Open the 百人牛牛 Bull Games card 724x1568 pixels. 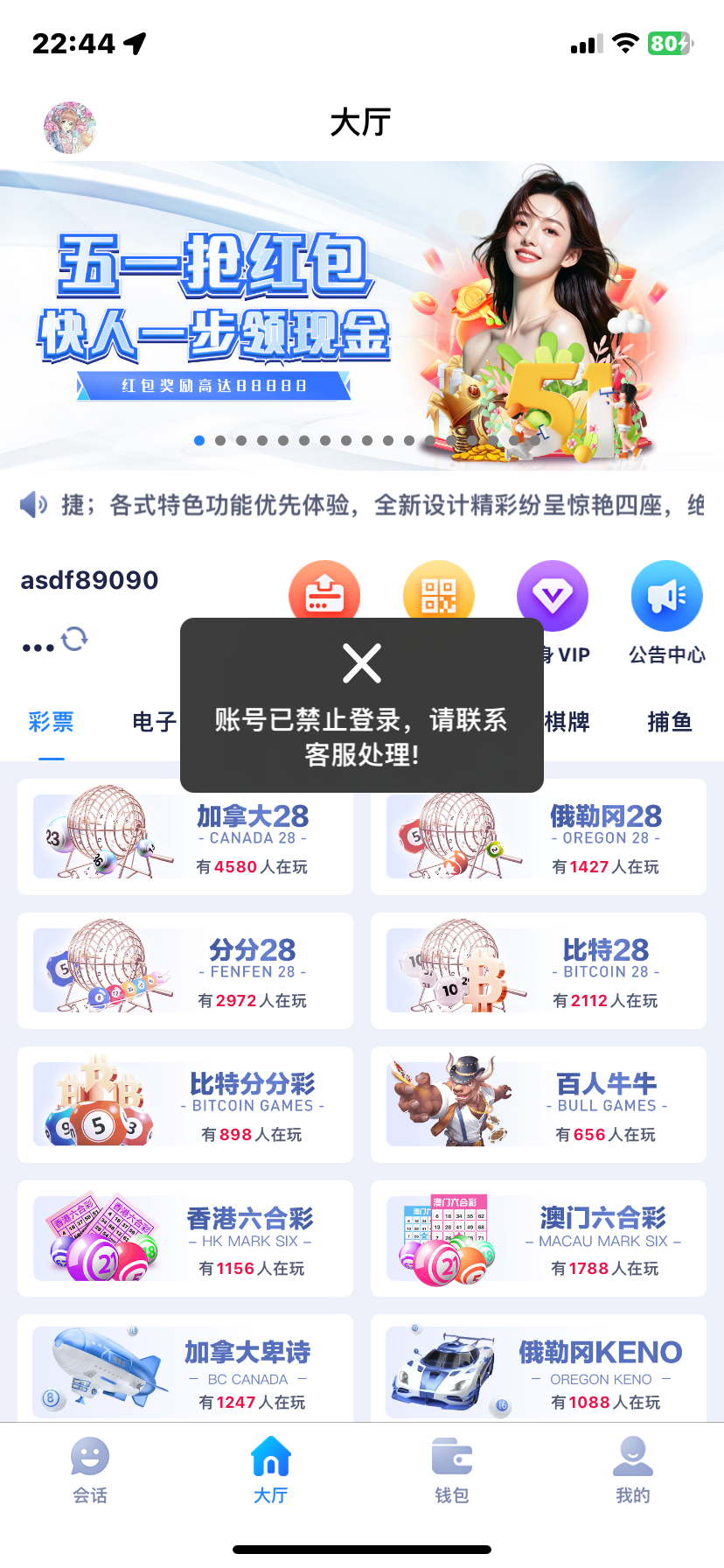click(539, 1105)
